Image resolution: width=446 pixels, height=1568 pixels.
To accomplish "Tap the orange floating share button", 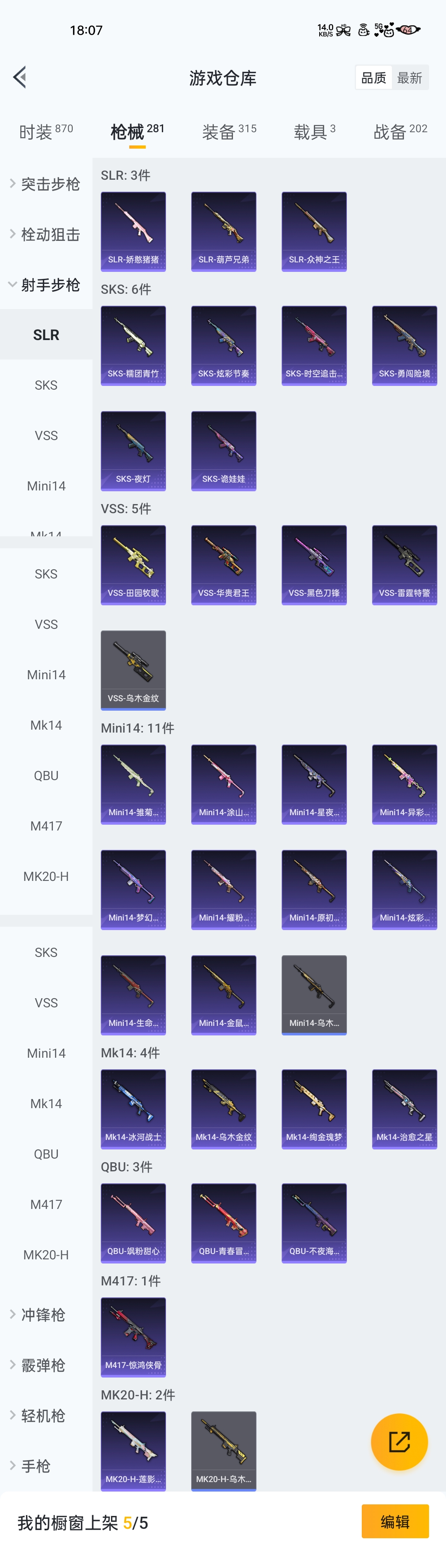I will click(399, 1442).
